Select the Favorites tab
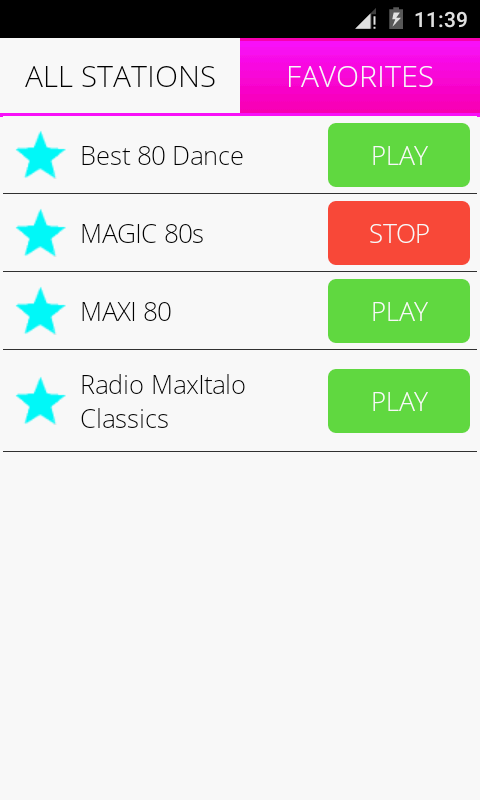 click(360, 76)
